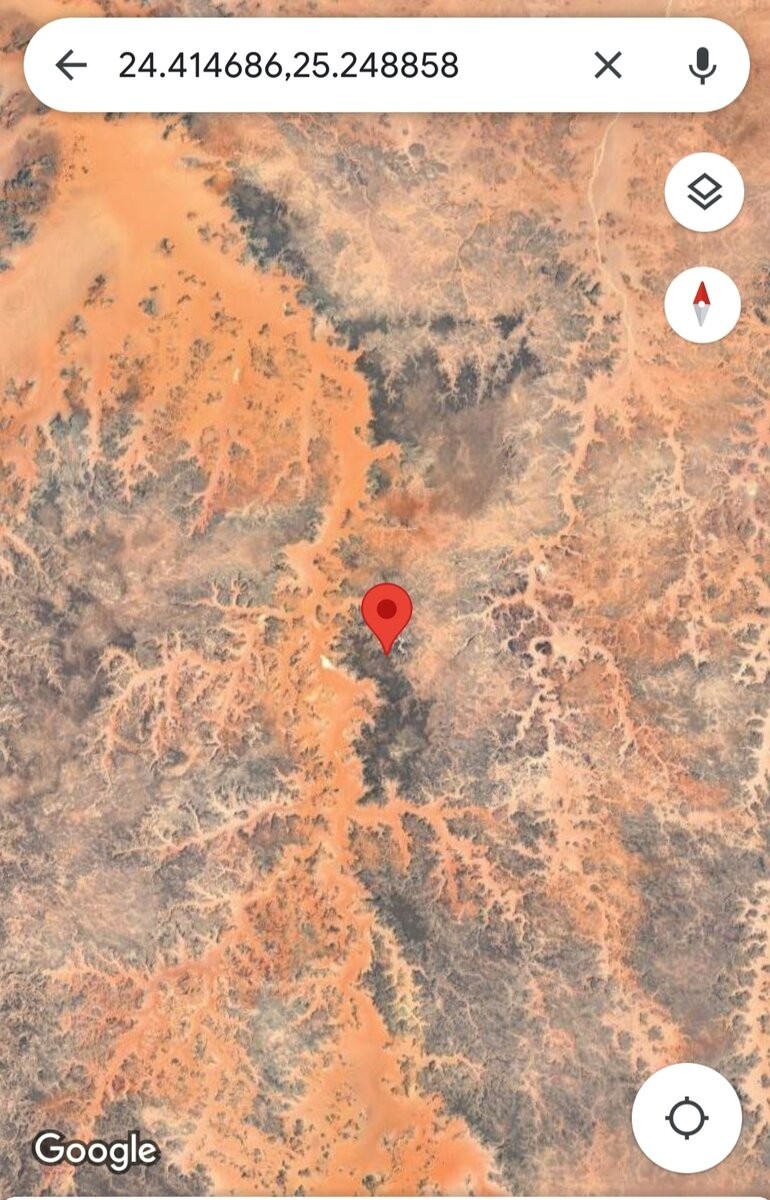Open the map layers selector

[x=704, y=192]
